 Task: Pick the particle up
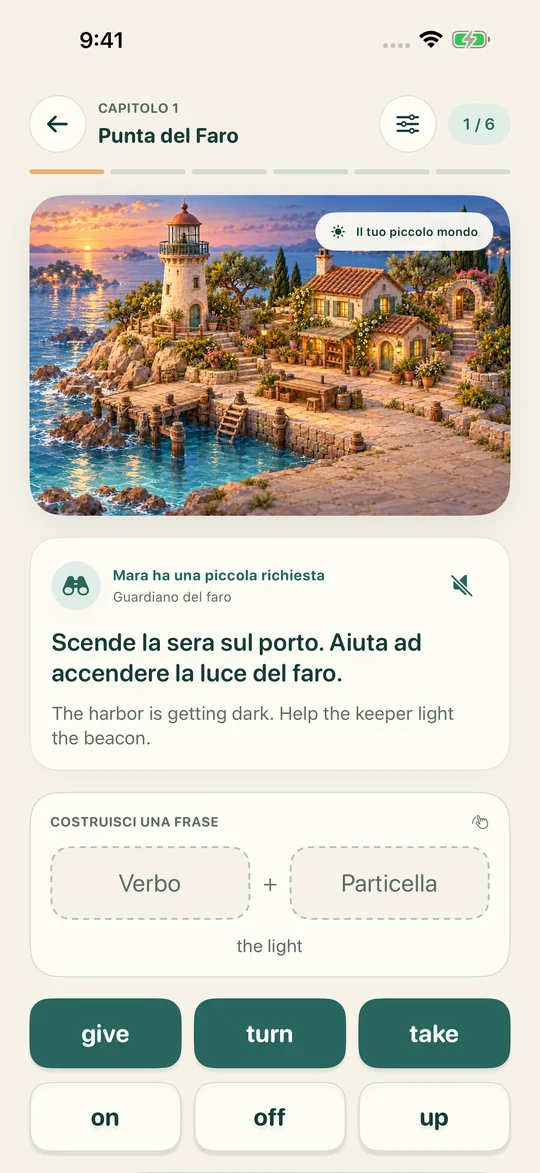tap(435, 1118)
